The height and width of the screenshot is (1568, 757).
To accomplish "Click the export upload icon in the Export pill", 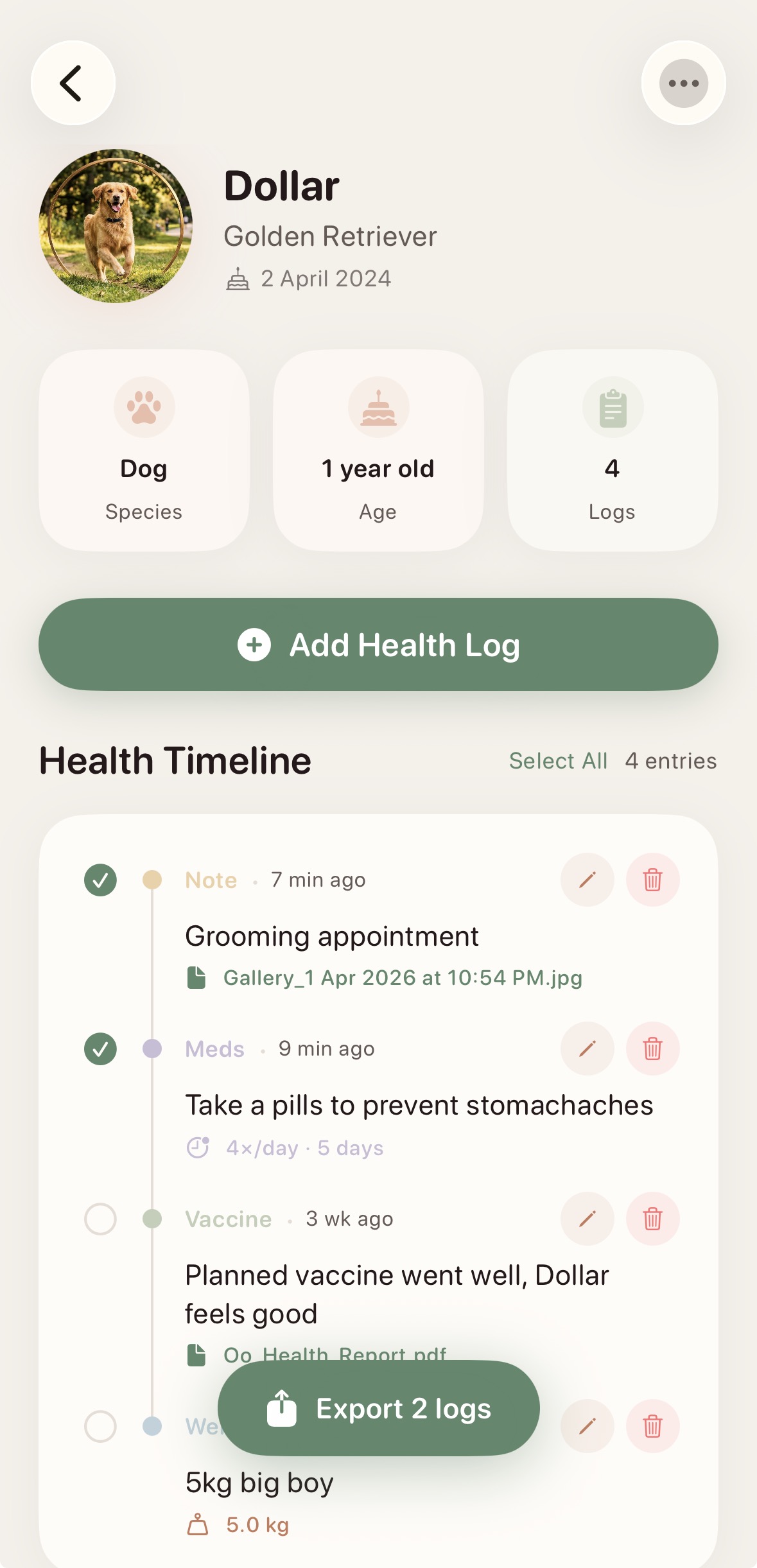I will tap(283, 1408).
